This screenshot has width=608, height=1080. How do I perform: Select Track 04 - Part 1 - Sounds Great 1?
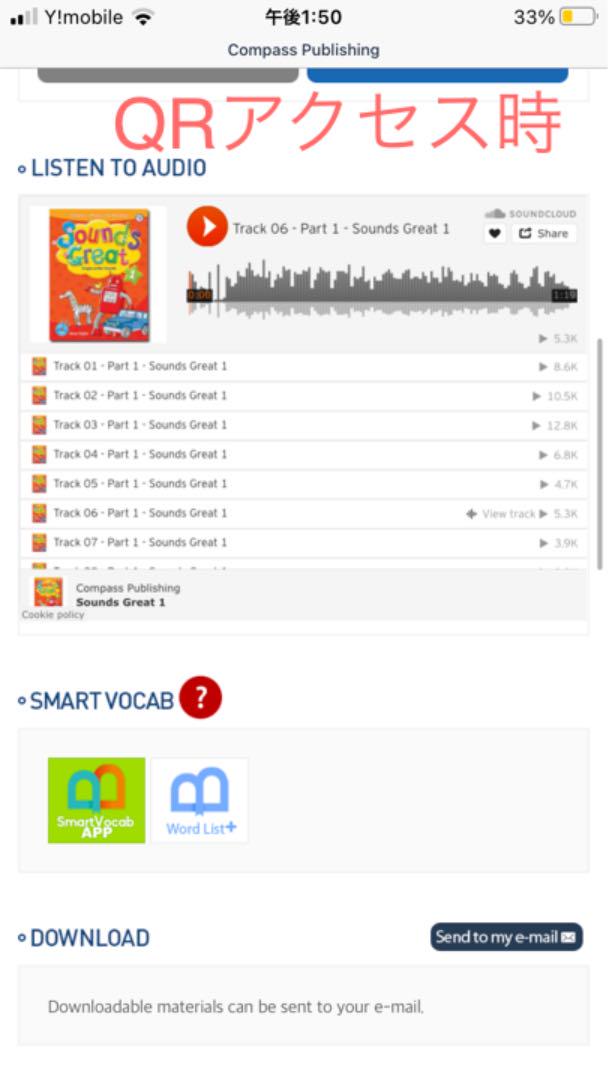(x=140, y=454)
